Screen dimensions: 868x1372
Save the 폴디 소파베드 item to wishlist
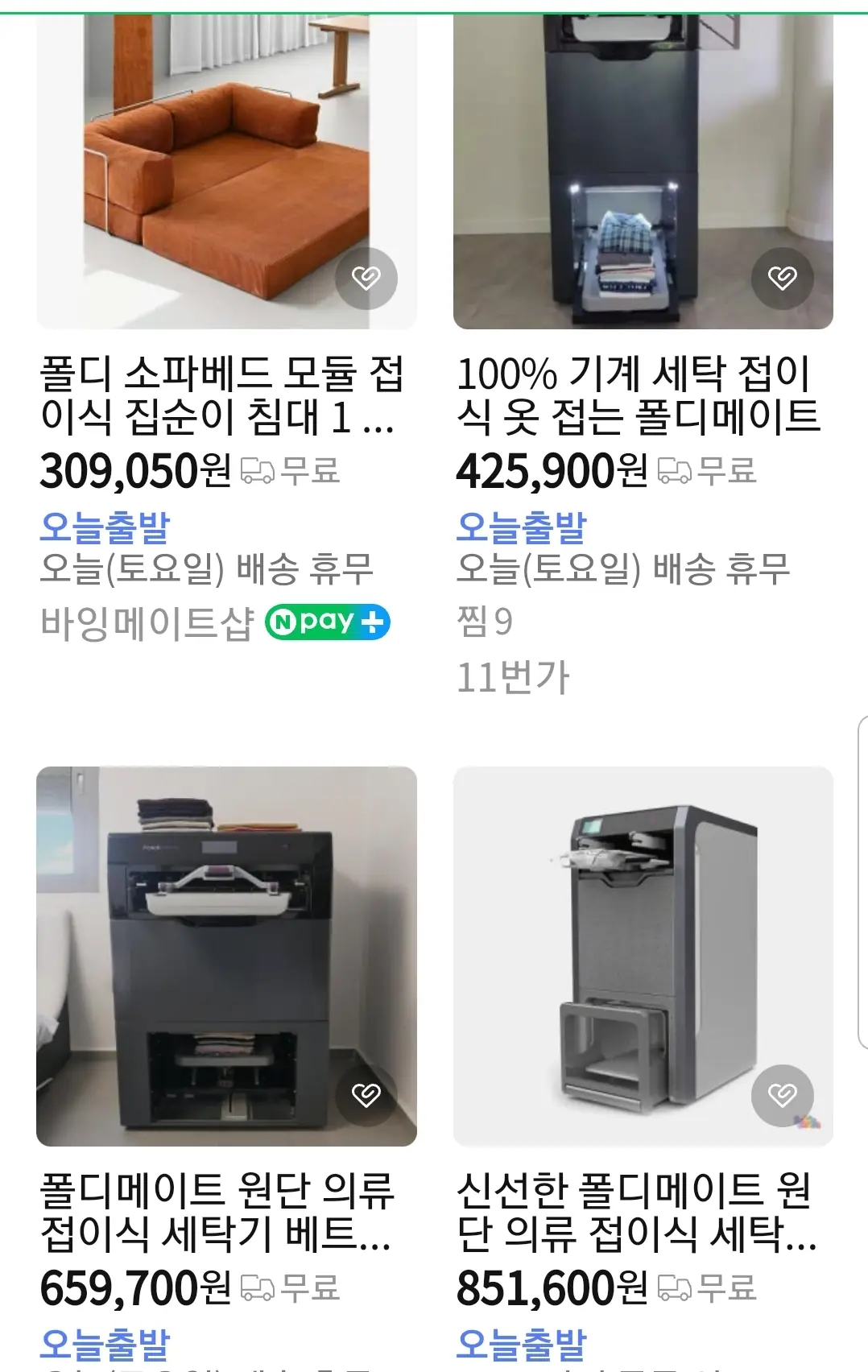click(x=366, y=279)
